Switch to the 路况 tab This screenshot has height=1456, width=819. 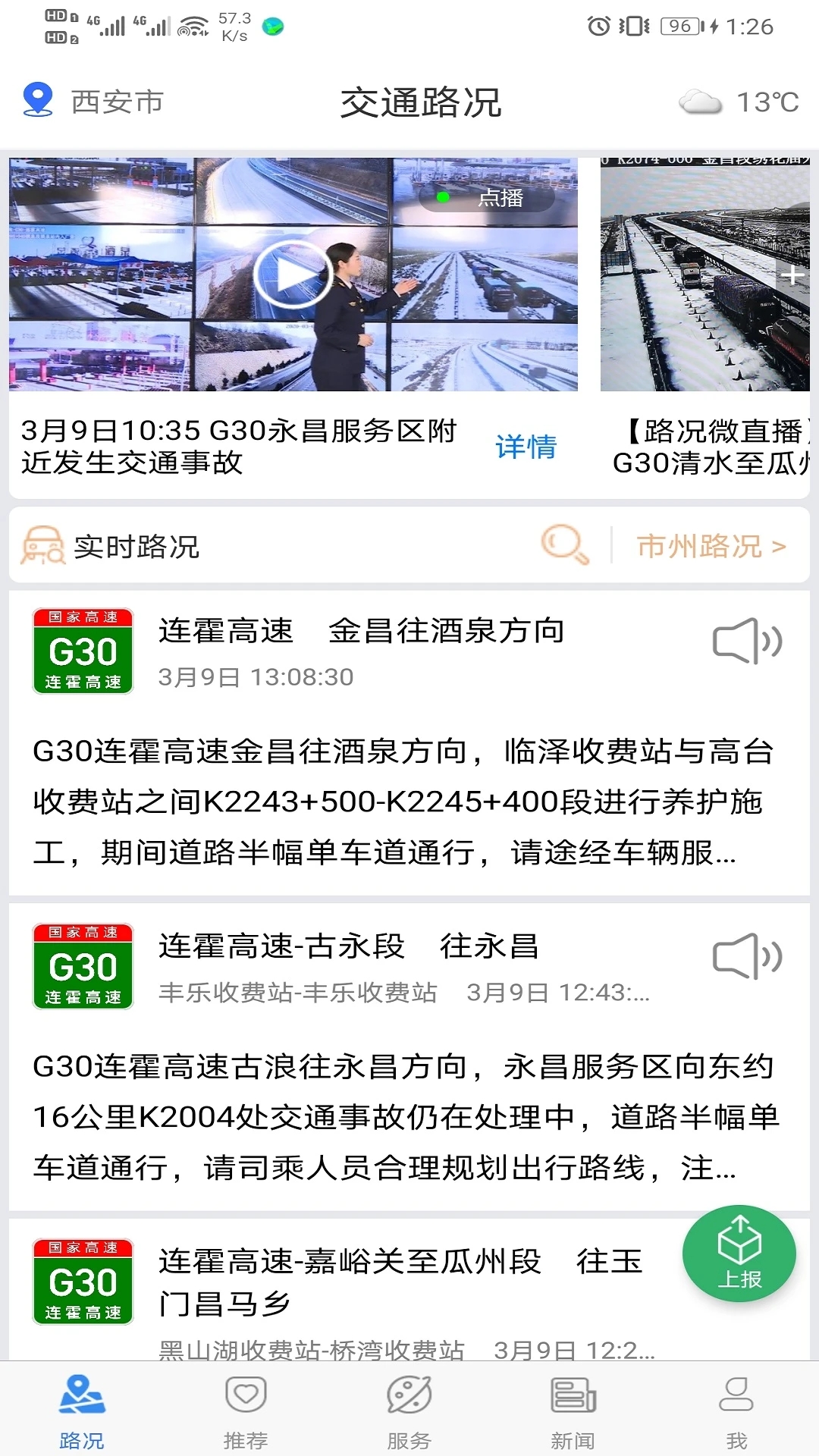click(82, 1410)
